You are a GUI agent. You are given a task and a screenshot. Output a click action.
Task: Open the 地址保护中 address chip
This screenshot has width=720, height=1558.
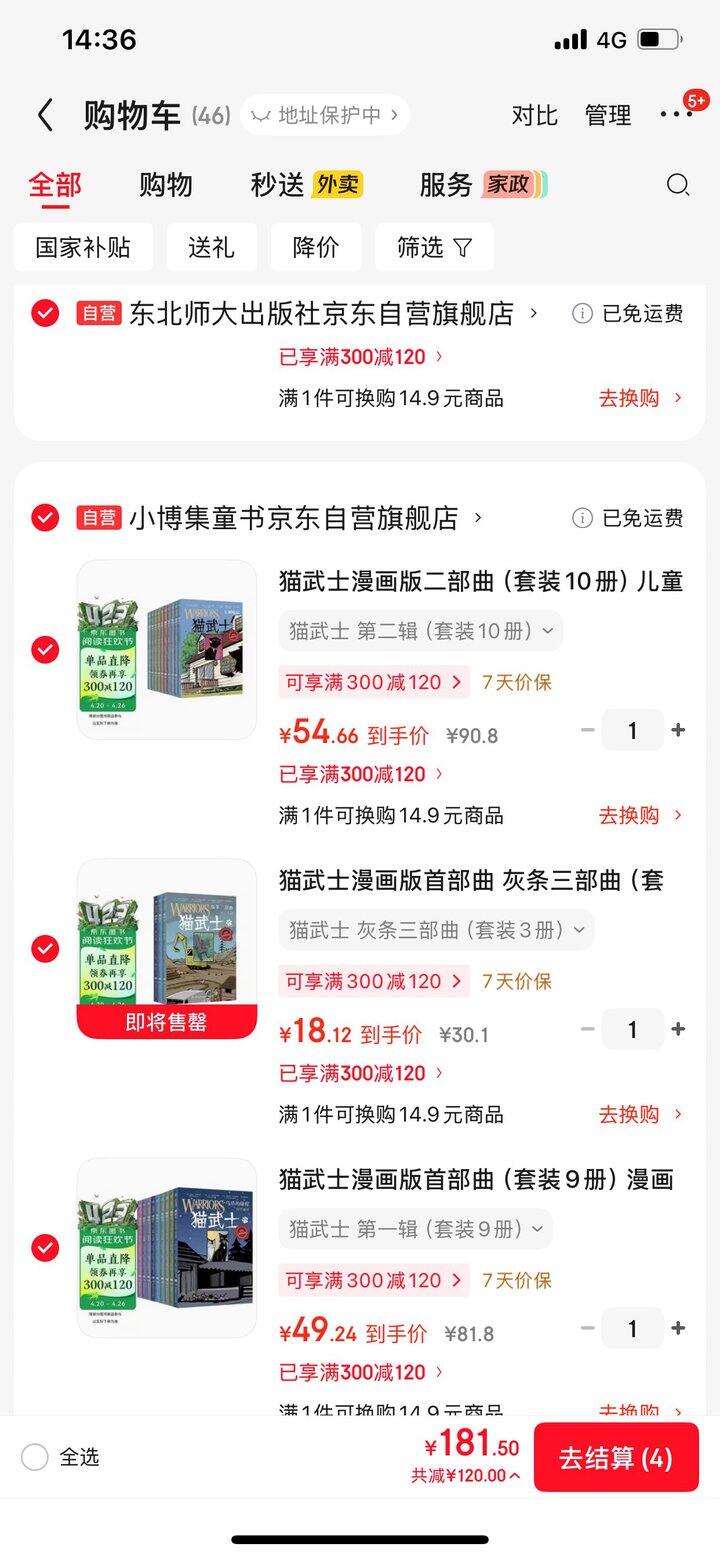coord(326,116)
